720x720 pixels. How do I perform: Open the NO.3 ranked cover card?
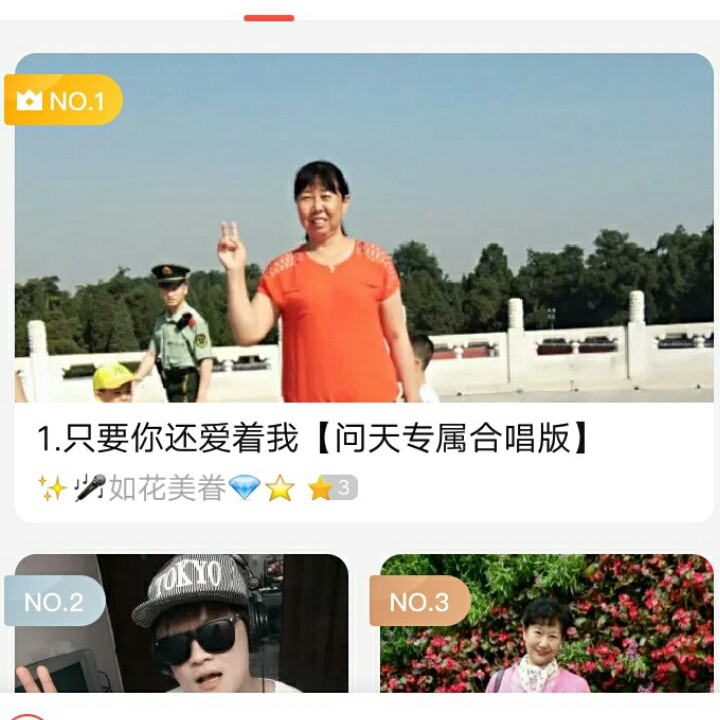pyautogui.click(x=547, y=623)
